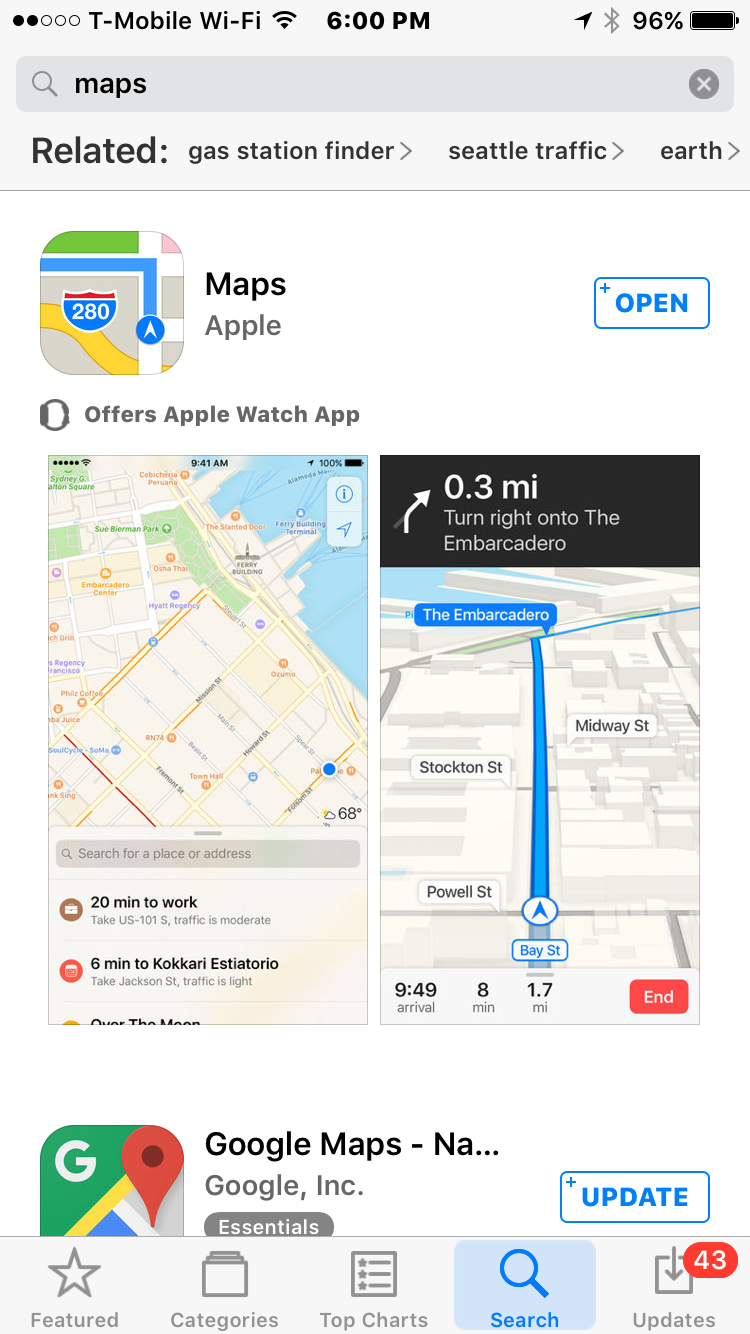The height and width of the screenshot is (1334, 750).
Task: View the map screenshot with search field
Action: [208, 740]
